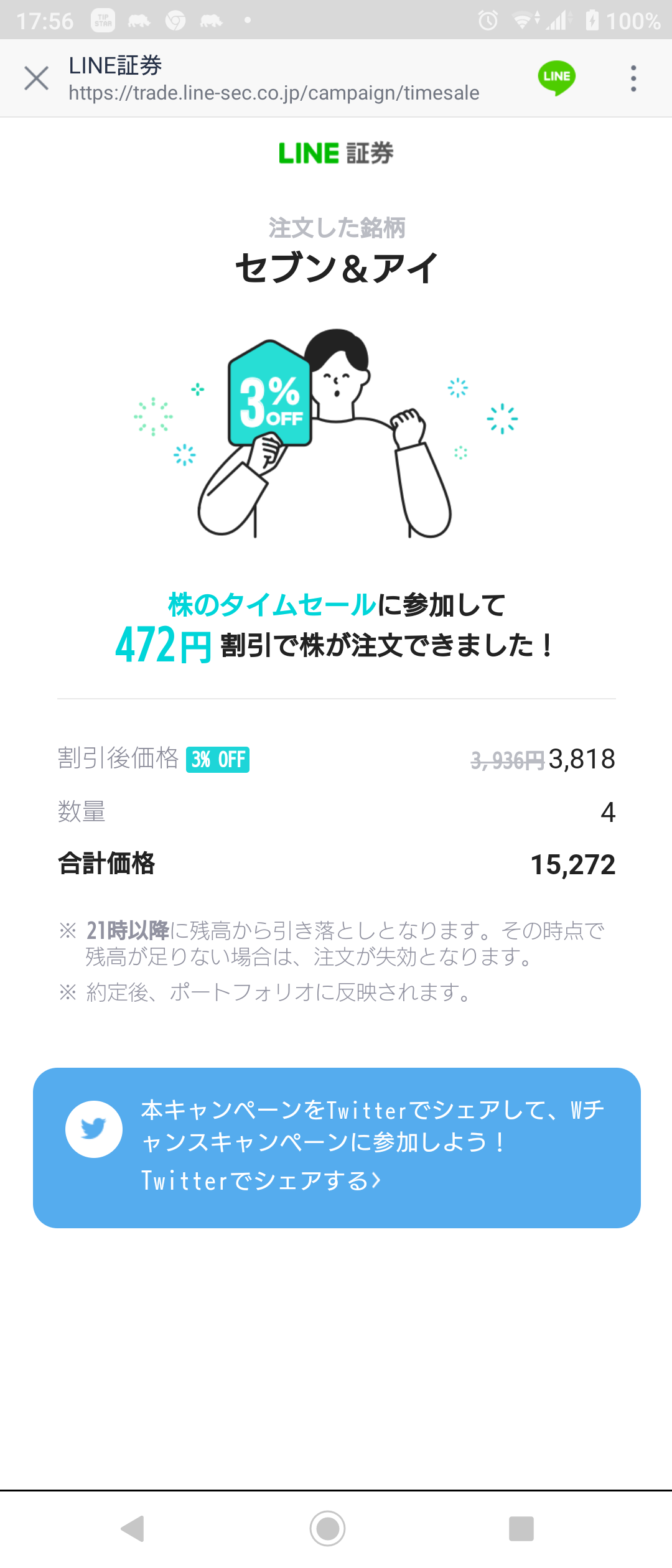Open recent apps from the navigation bar
The height and width of the screenshot is (1568, 672).
521,1528
